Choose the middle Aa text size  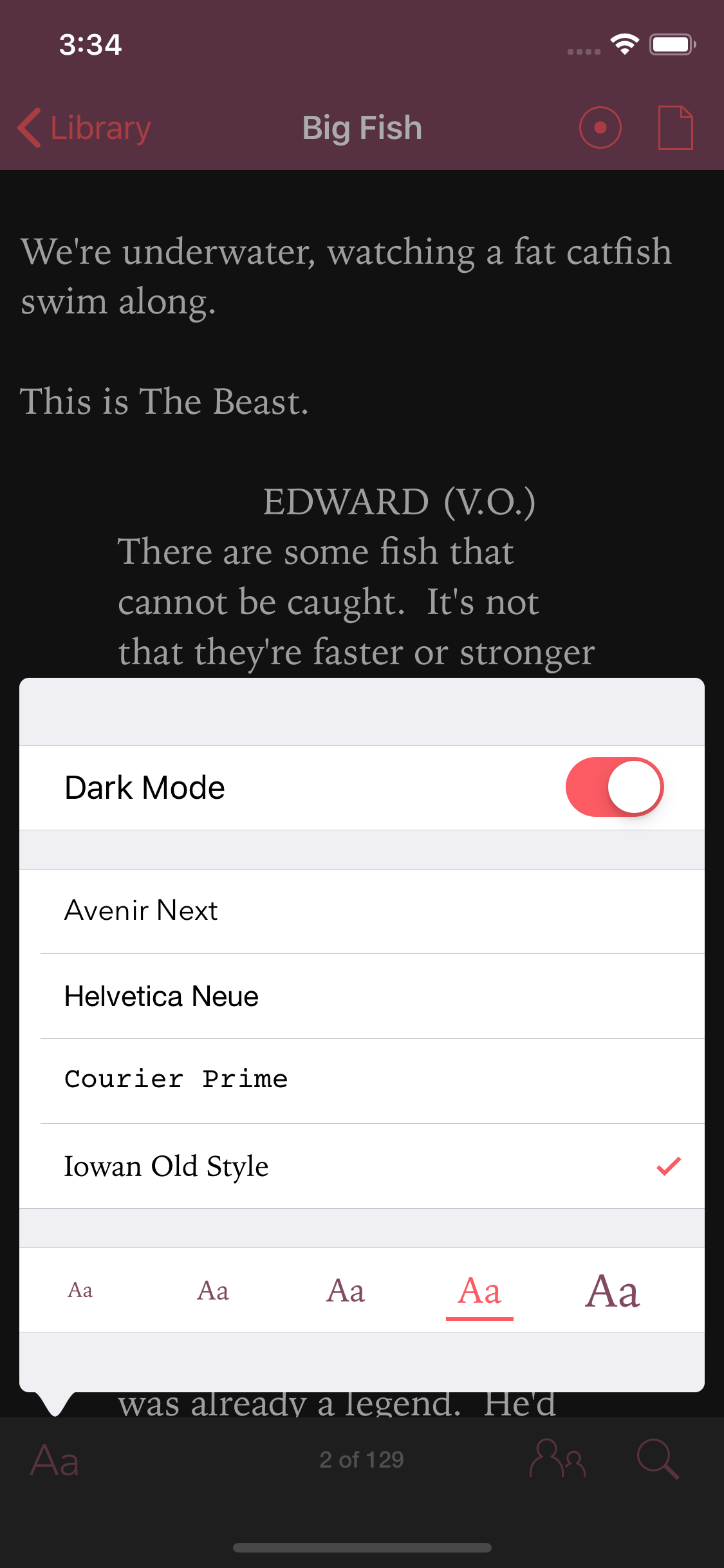346,1291
